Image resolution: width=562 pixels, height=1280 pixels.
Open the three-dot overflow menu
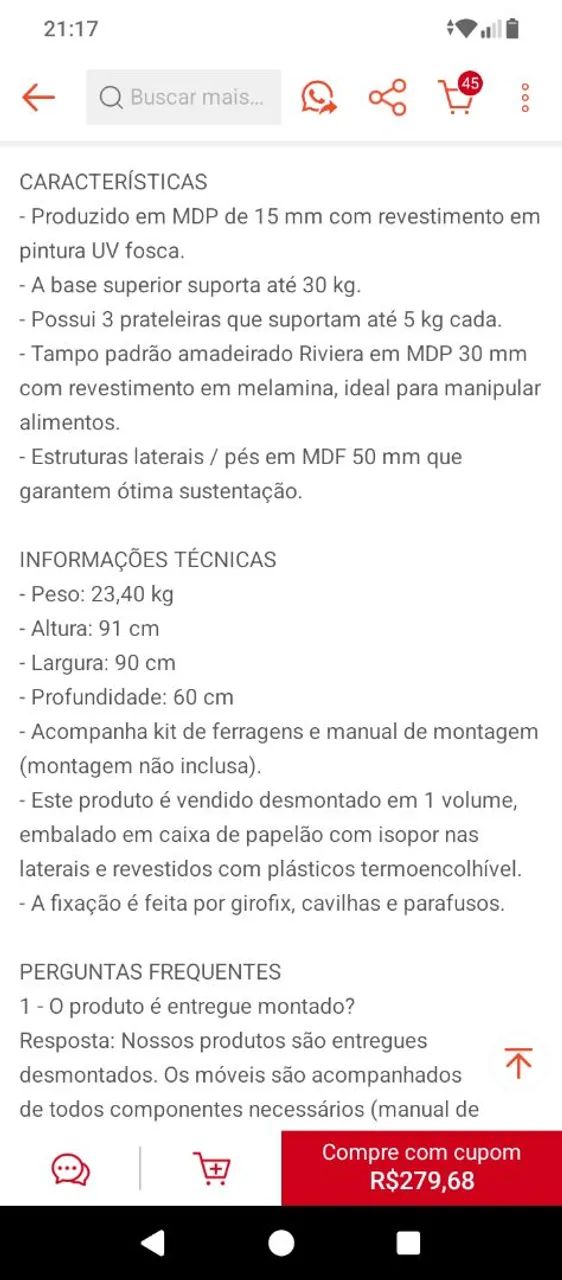pos(525,97)
